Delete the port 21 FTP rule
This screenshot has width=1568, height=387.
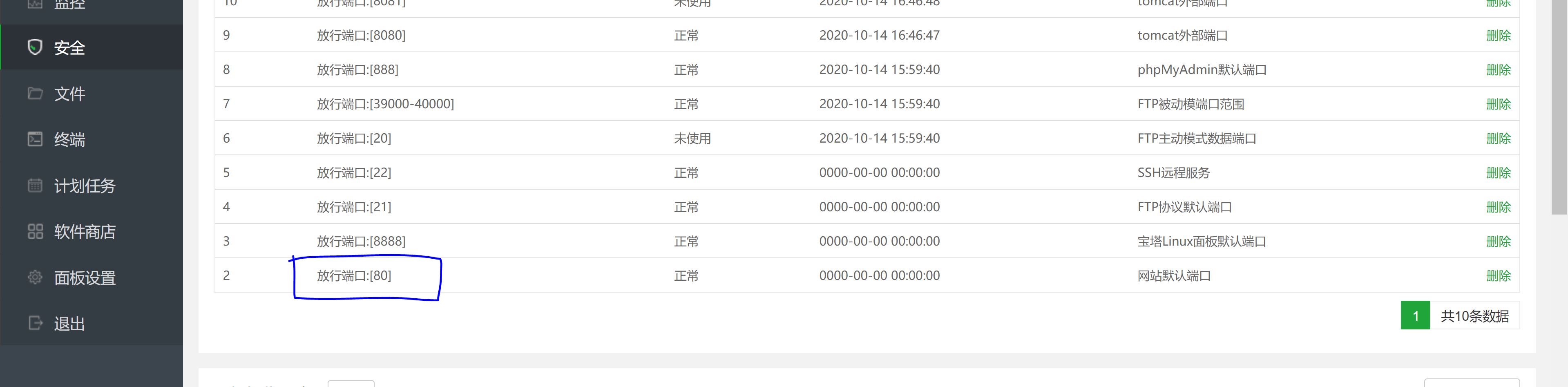(1498, 208)
